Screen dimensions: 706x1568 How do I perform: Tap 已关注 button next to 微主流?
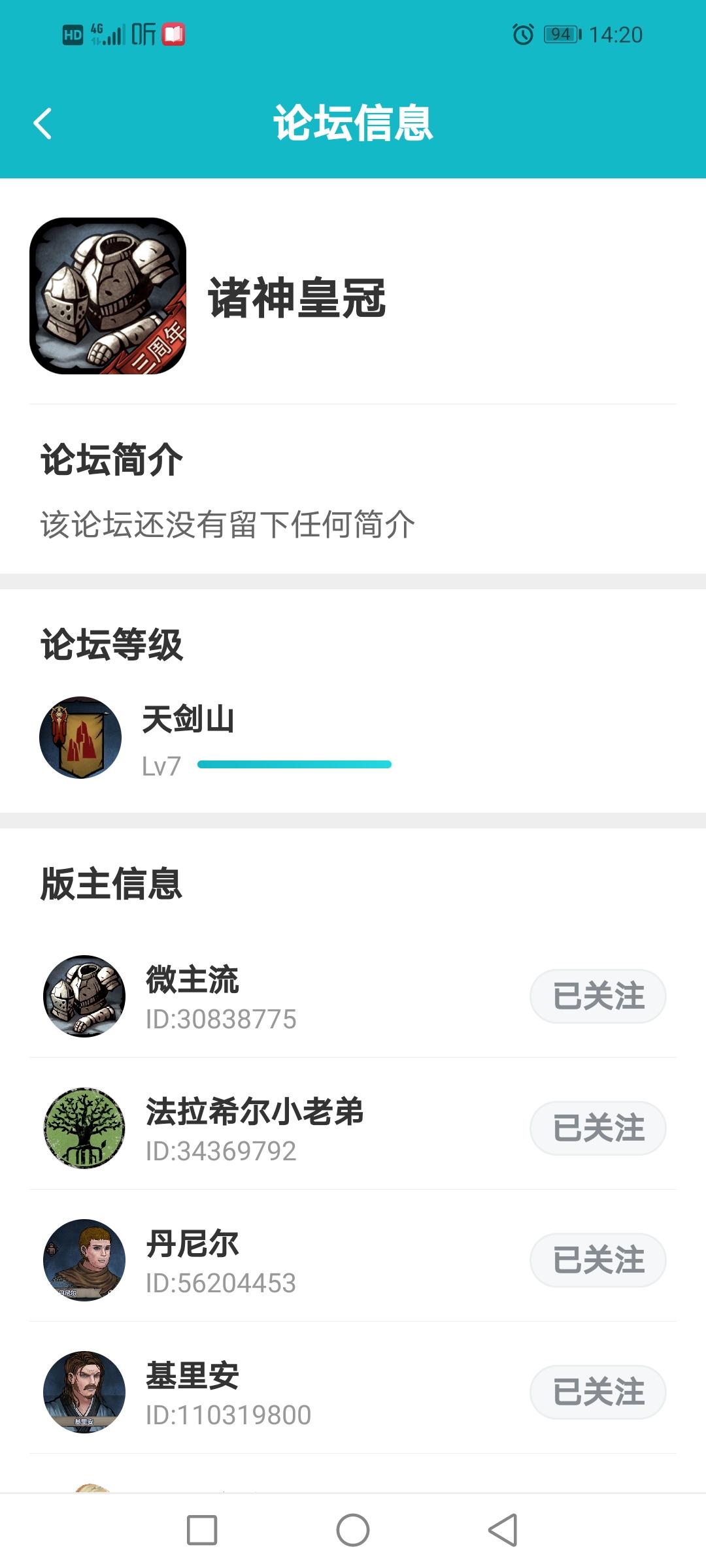pyautogui.click(x=597, y=996)
